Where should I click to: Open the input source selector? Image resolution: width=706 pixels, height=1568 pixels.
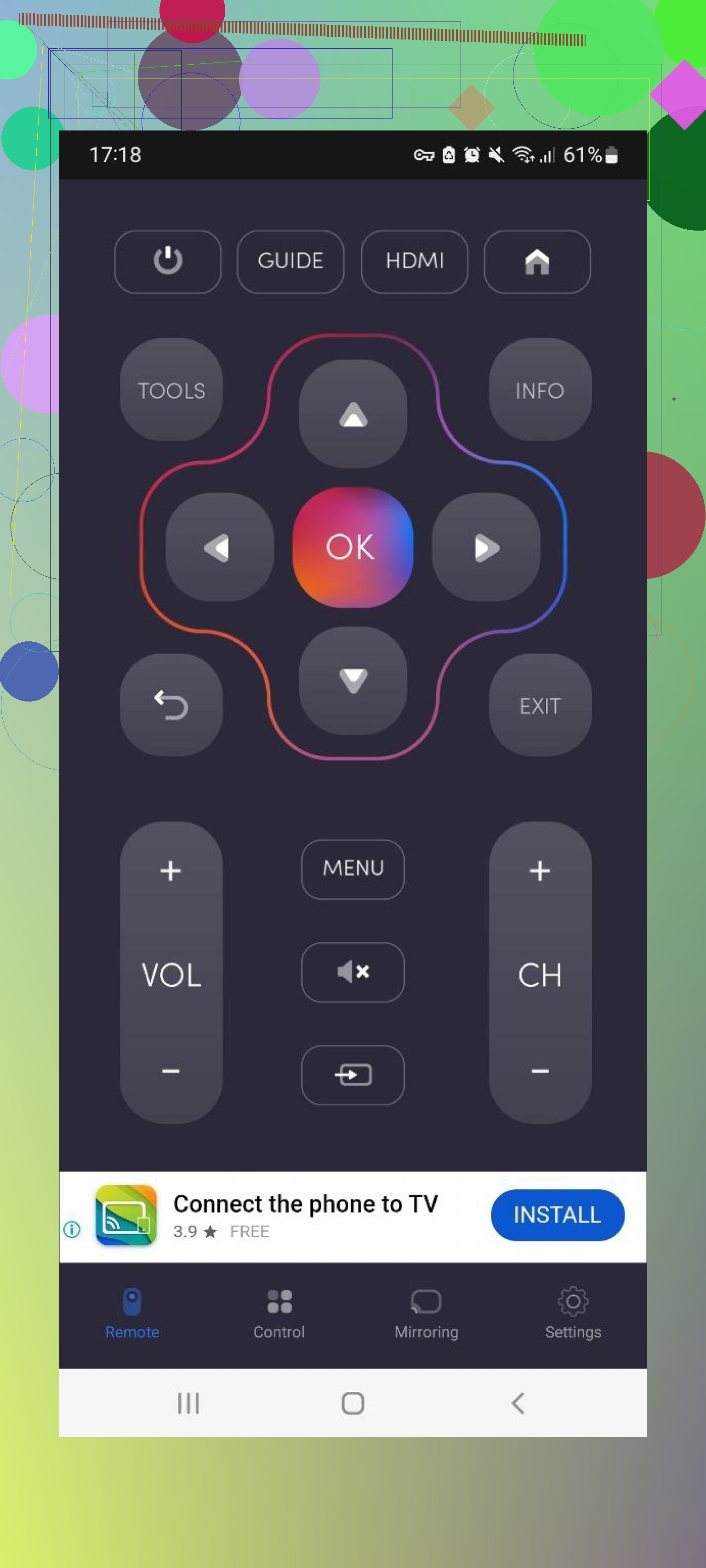point(353,1074)
